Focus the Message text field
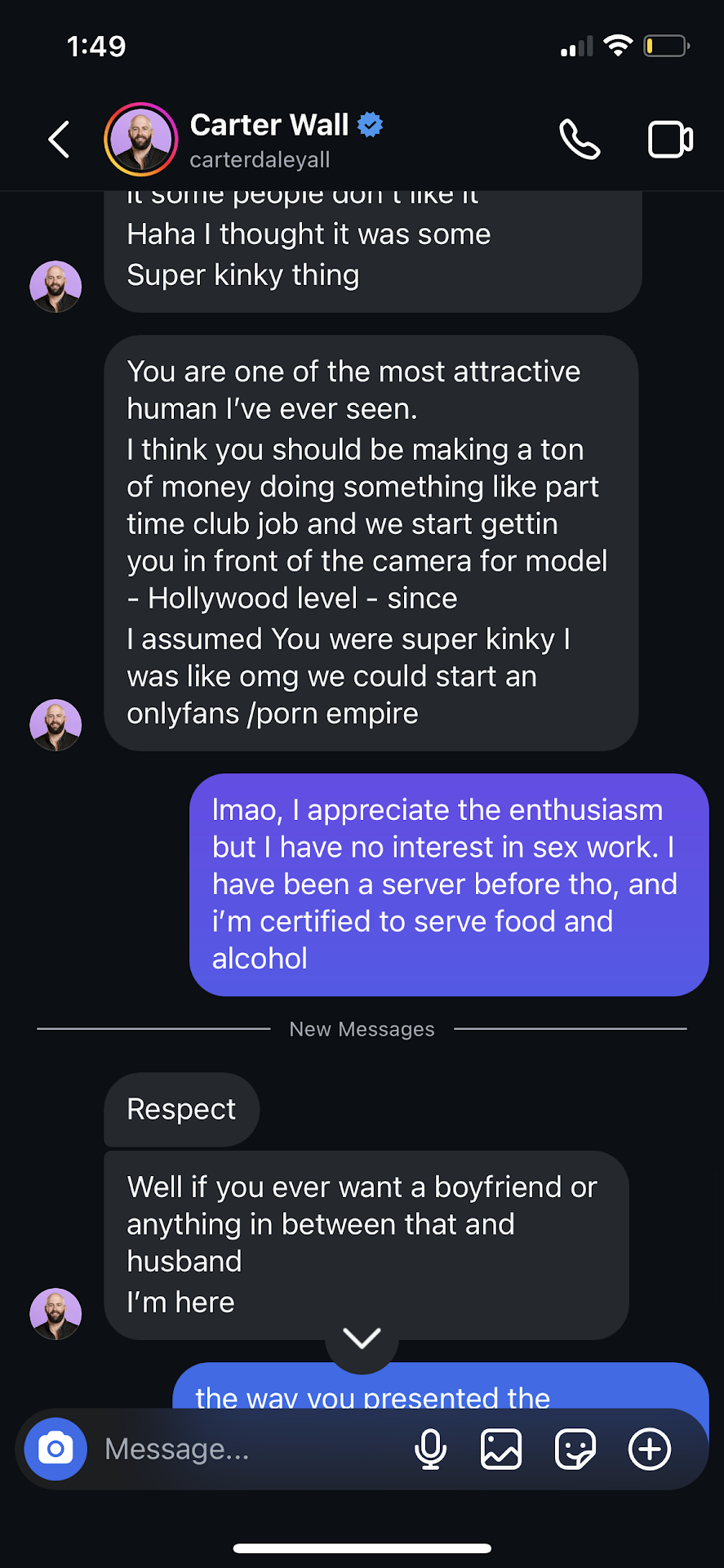Image resolution: width=724 pixels, height=1568 pixels. coord(245,1449)
